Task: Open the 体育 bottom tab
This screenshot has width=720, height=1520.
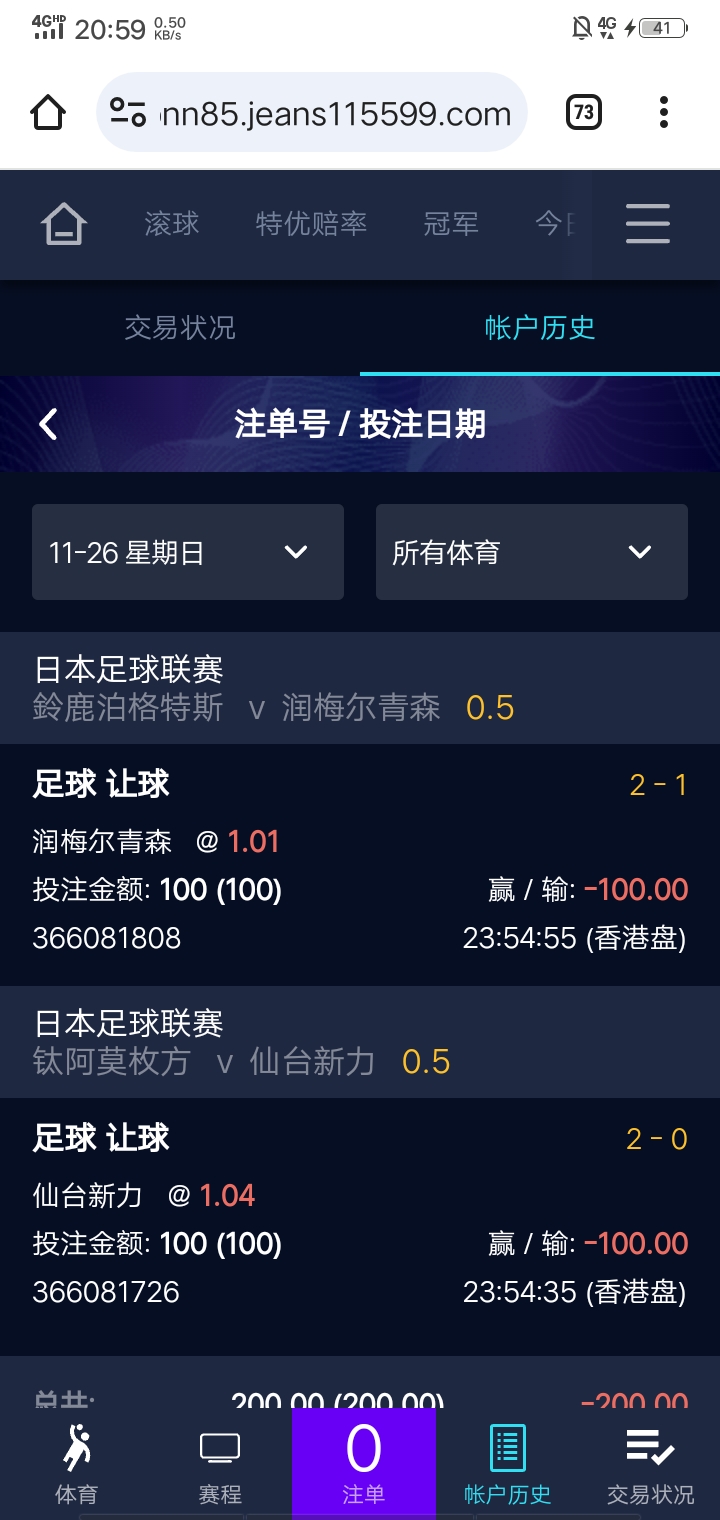Action: click(x=76, y=1464)
